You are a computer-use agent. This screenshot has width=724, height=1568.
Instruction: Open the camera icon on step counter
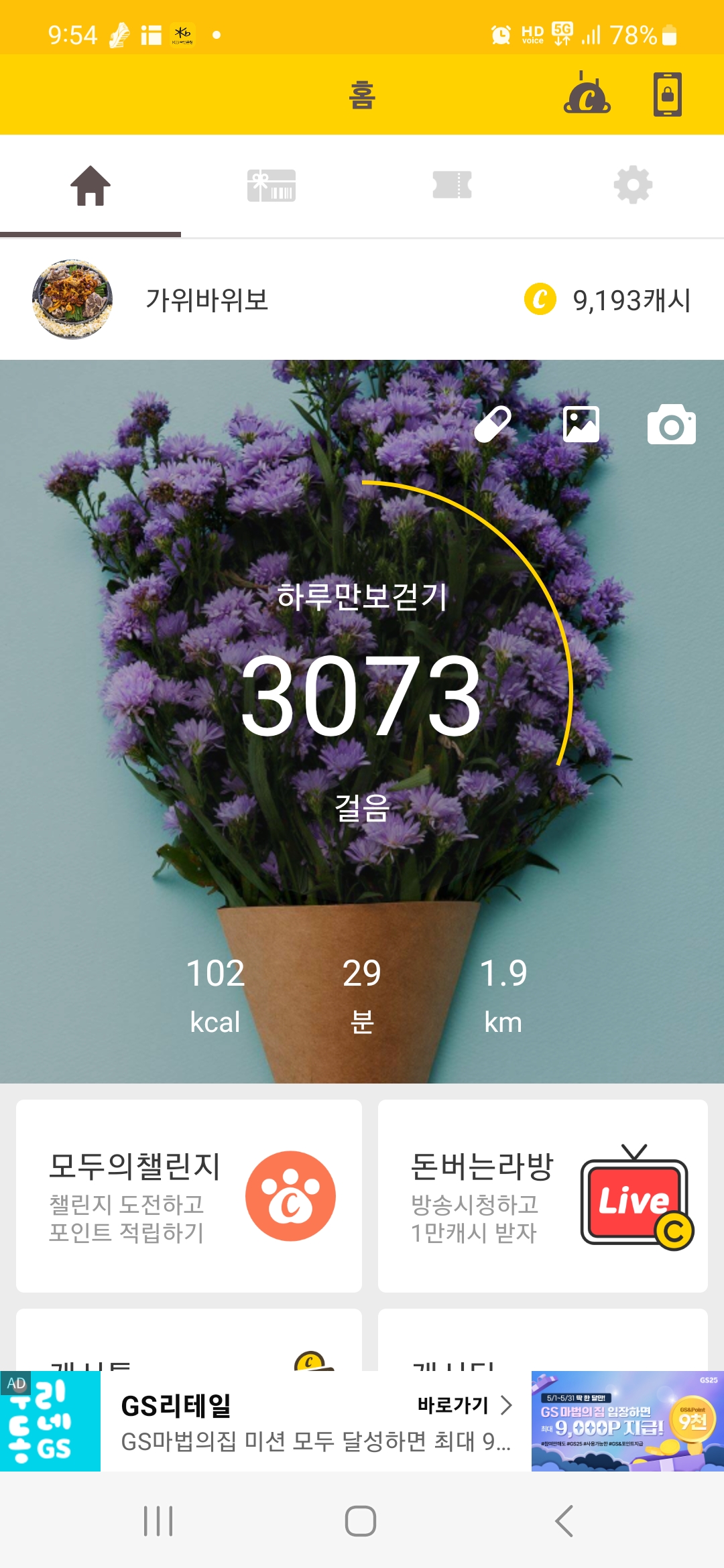(671, 424)
